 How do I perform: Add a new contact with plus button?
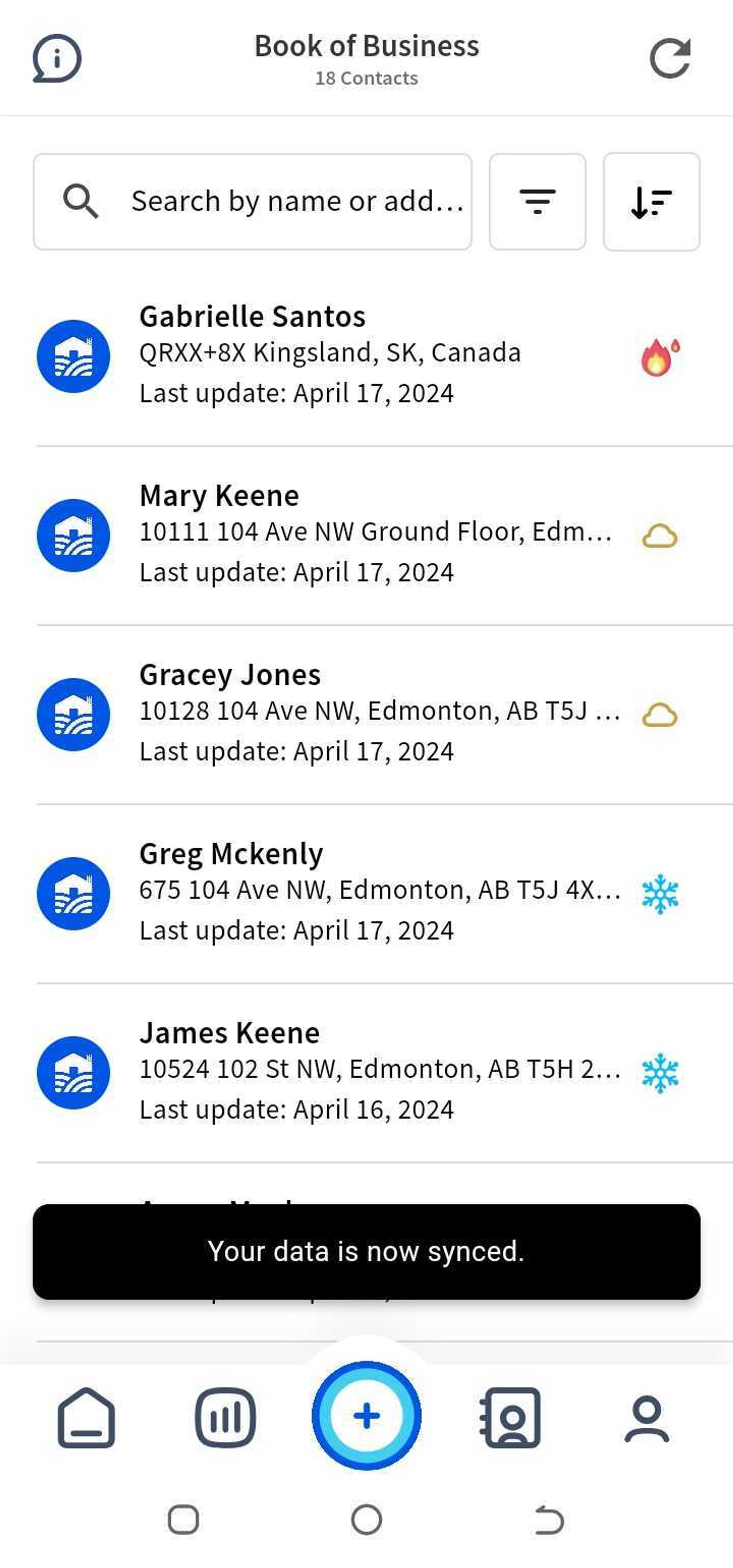click(366, 1415)
